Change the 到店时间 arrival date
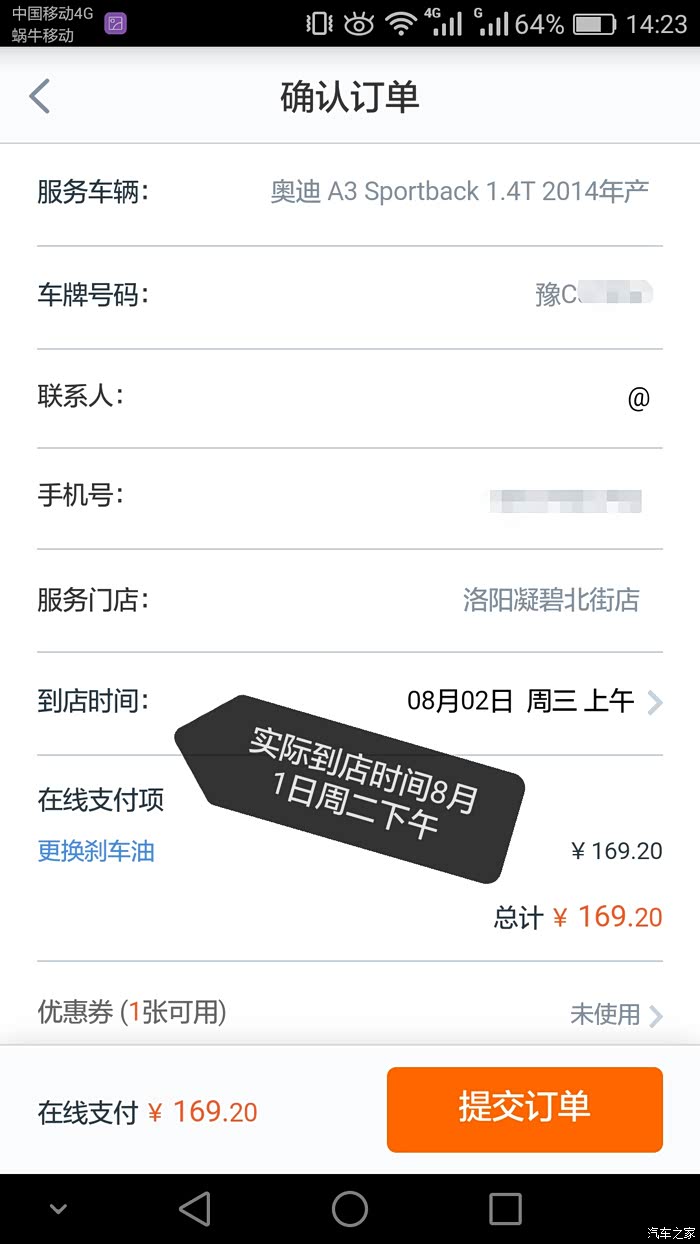This screenshot has height=1244, width=700. [x=350, y=701]
